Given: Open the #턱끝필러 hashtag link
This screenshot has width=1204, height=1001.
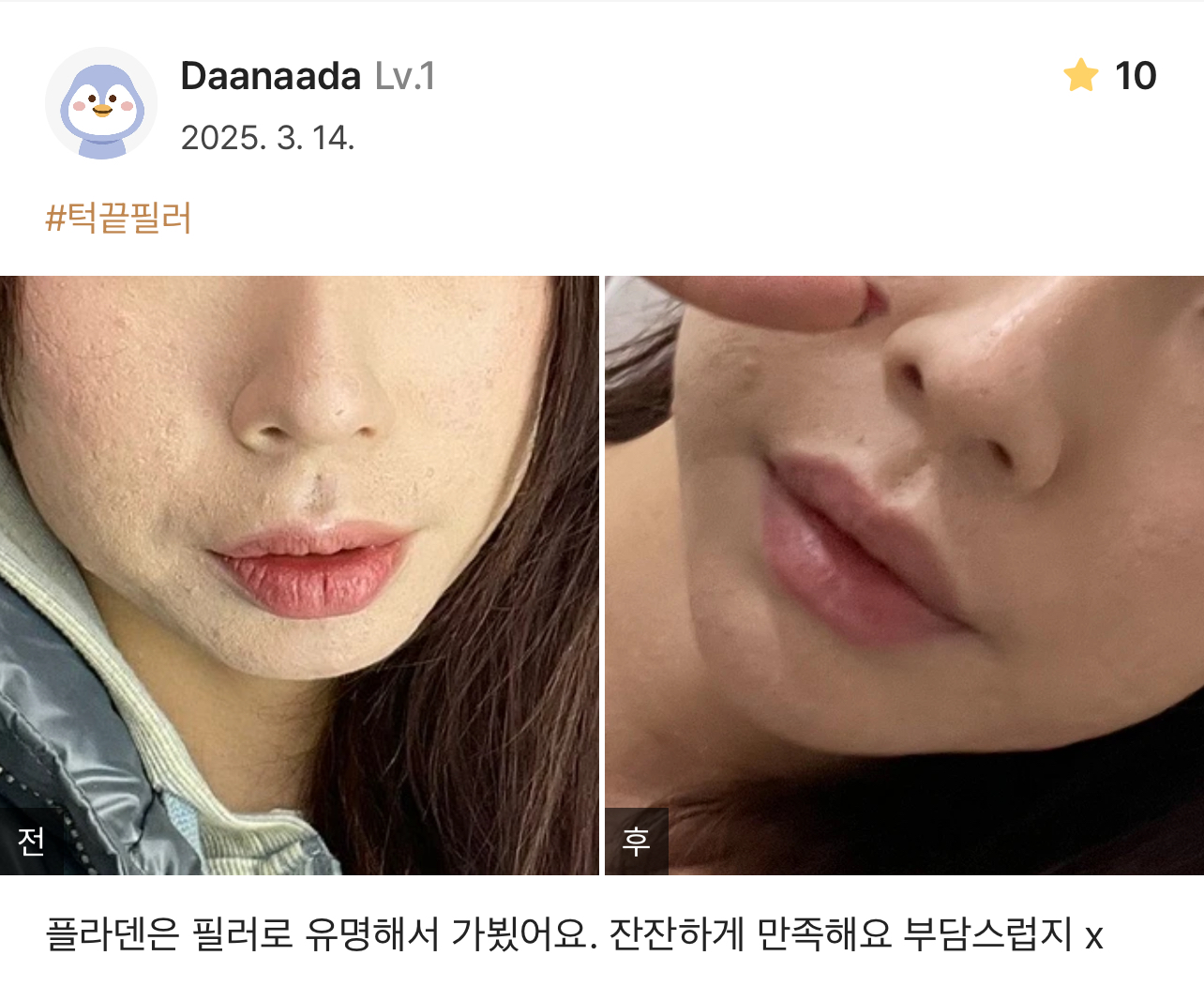Looking at the screenshot, I should tap(118, 219).
